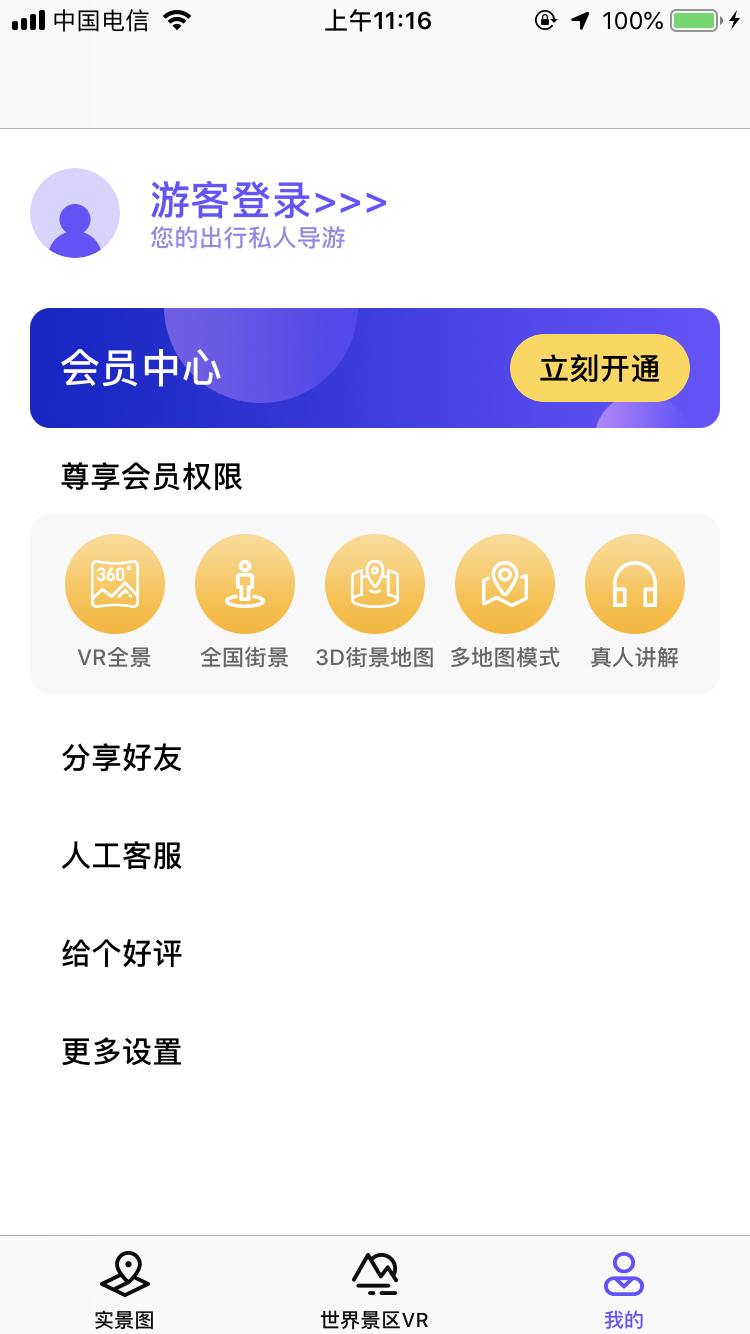Viewport: 750px width, 1334px height.
Task: Open 3D街景地图
Action: click(375, 584)
